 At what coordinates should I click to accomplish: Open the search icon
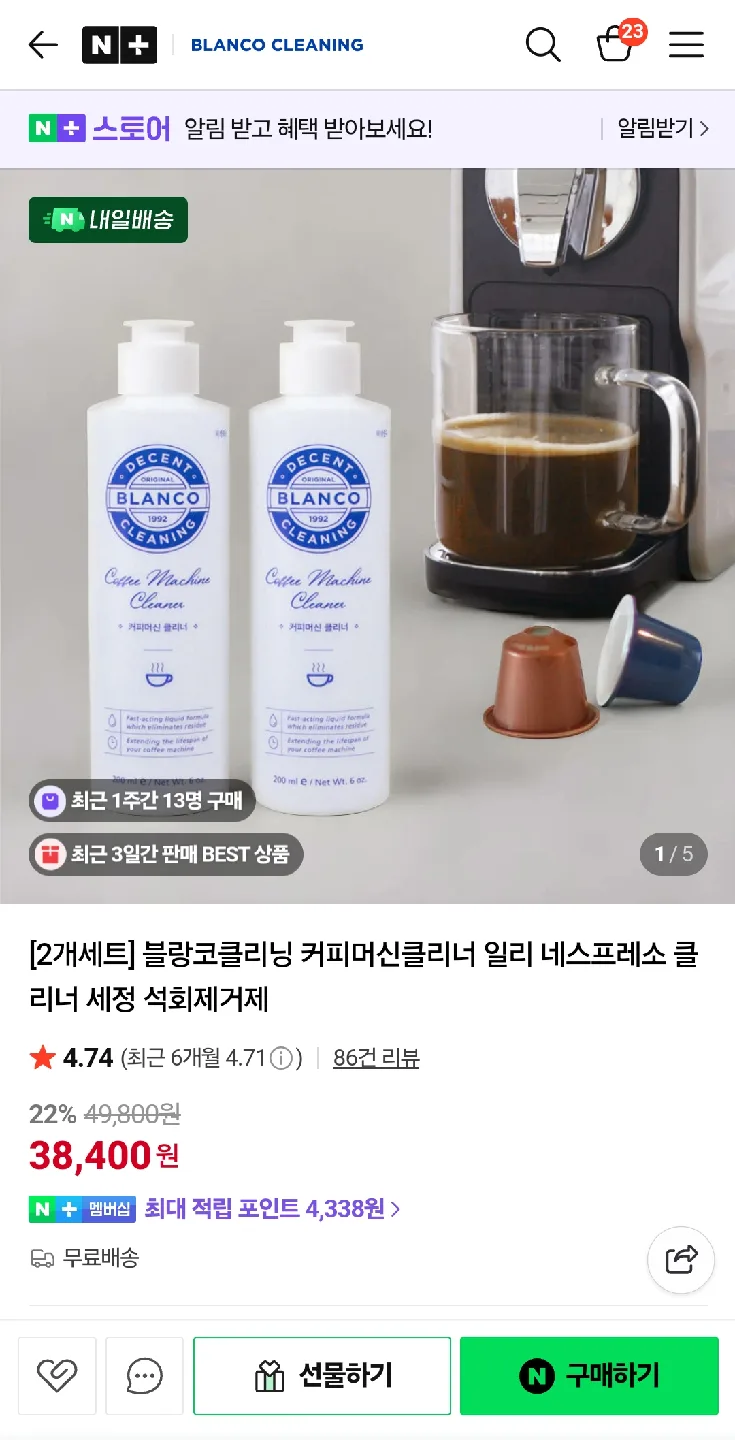(x=543, y=45)
